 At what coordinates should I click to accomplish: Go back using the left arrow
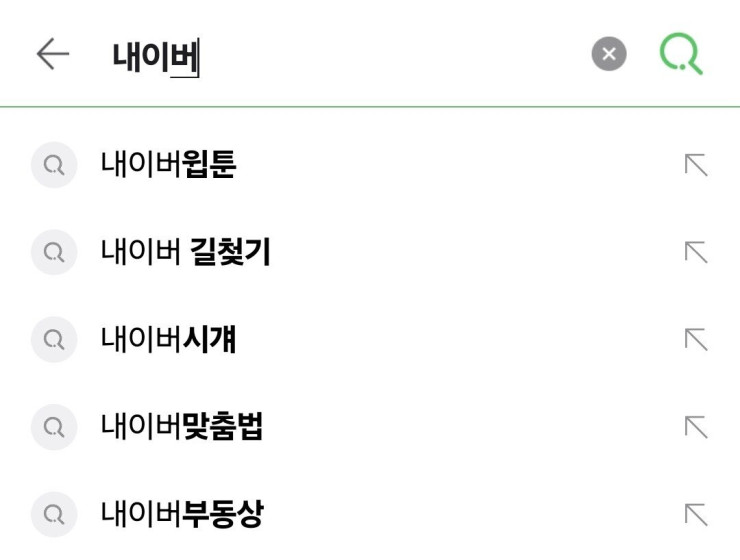point(52,55)
